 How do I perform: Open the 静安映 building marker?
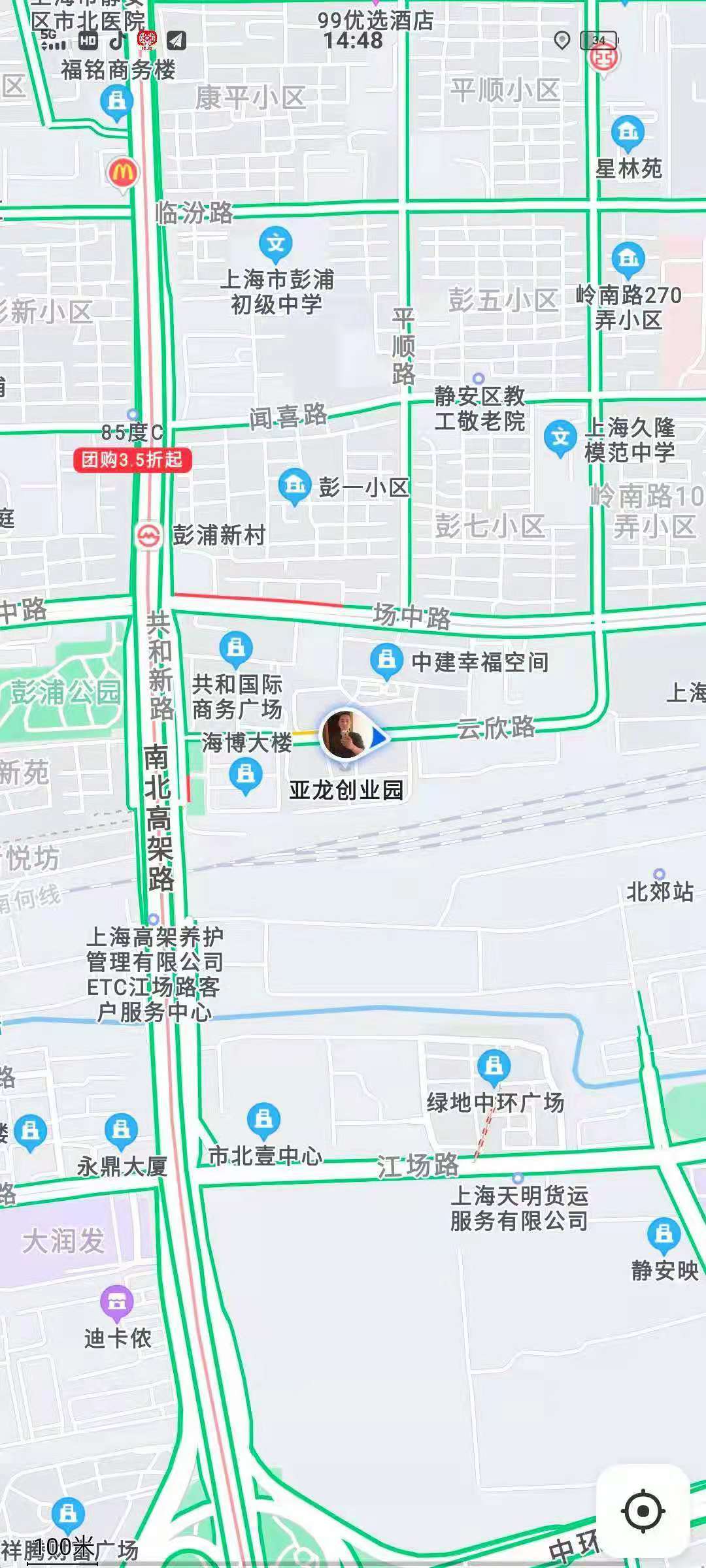click(664, 1235)
